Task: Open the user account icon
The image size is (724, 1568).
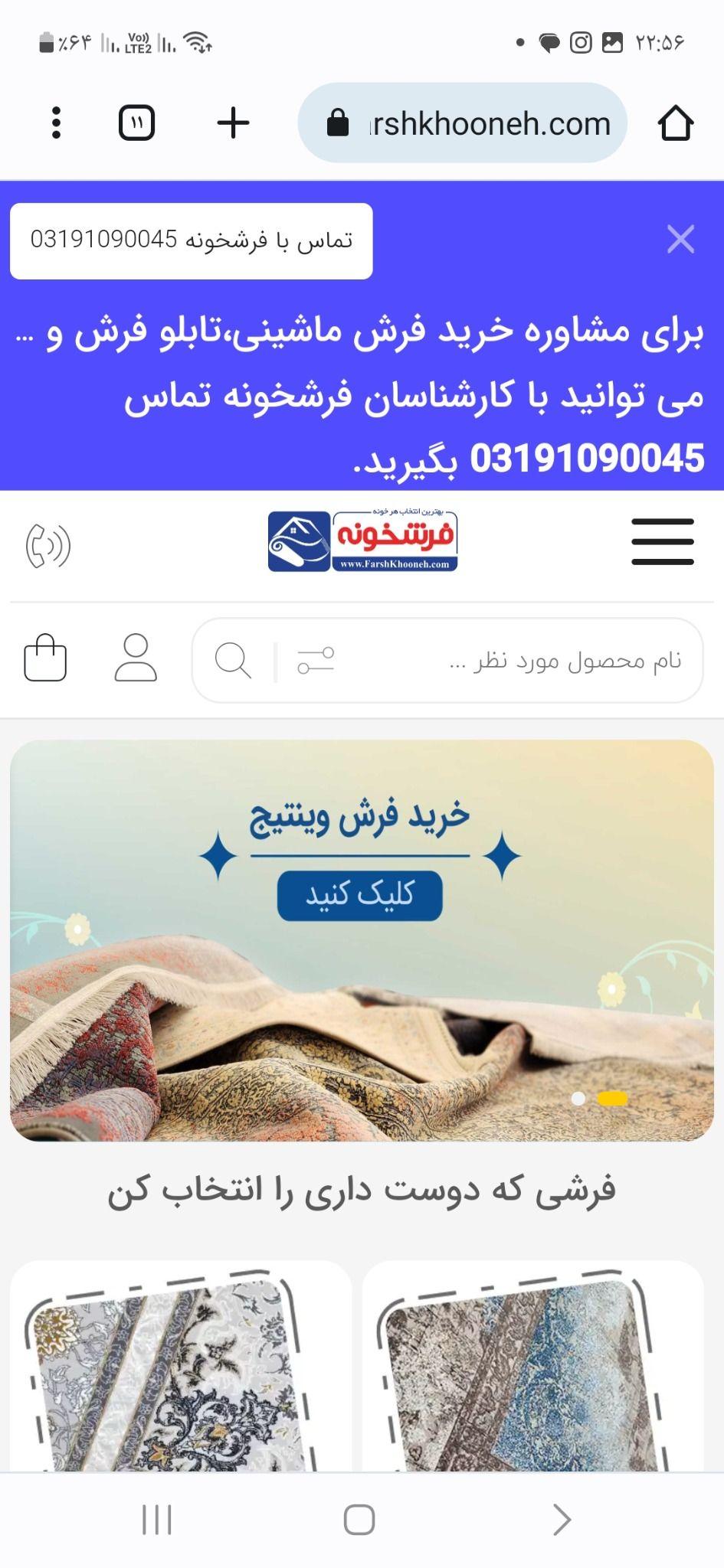Action: [x=136, y=658]
